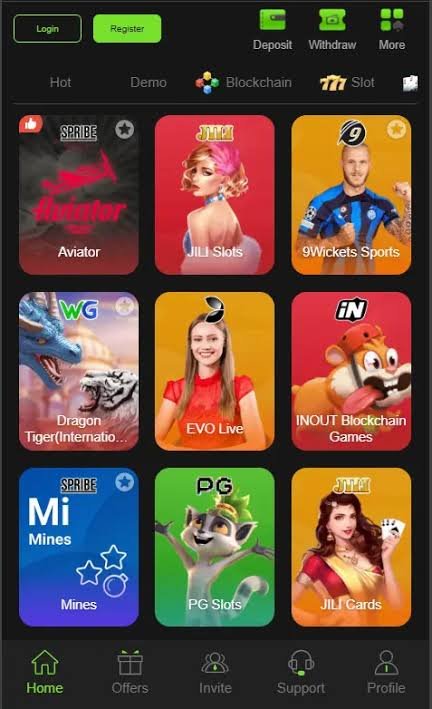Viewport: 432px width, 709px height.
Task: Select the Blockchain category
Action: pos(244,82)
